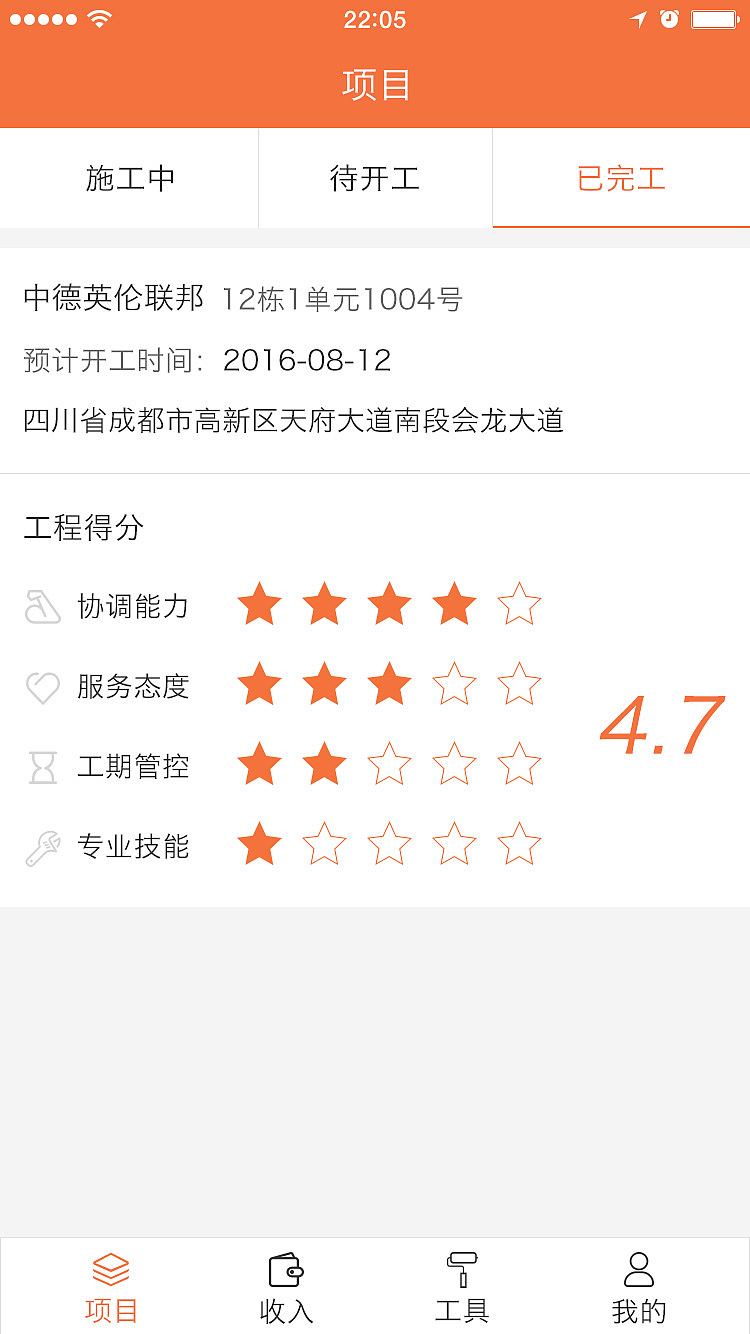This screenshot has height=1334, width=750.
Task: Tap the wrench icon for 专业技能
Action: point(41,845)
